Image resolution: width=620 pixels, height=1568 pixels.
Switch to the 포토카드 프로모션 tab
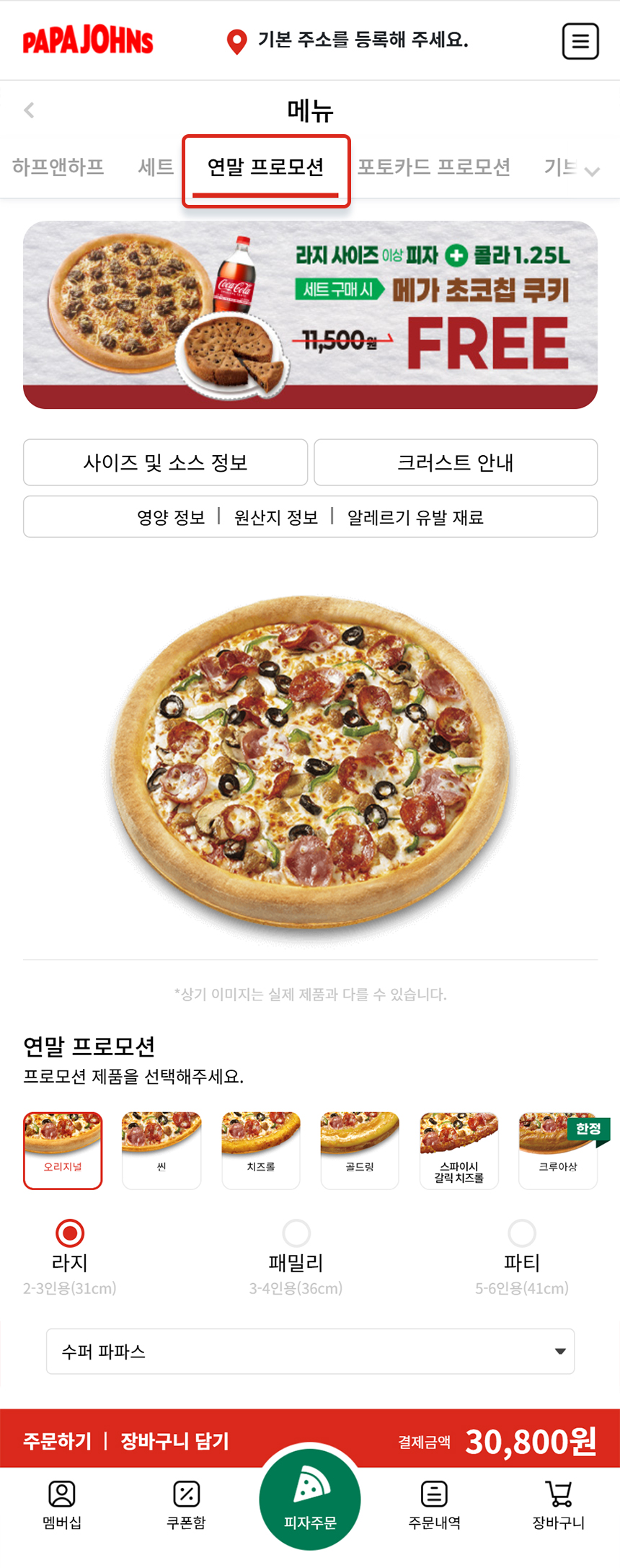point(434,167)
